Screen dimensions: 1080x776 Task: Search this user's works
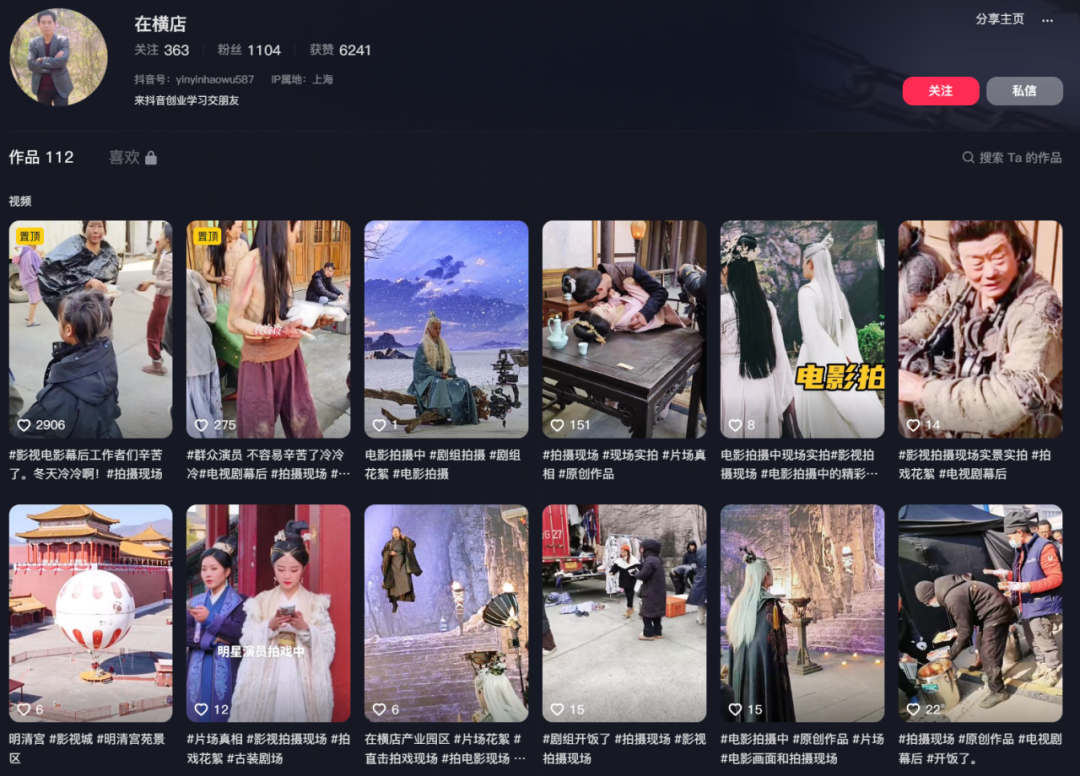1011,157
